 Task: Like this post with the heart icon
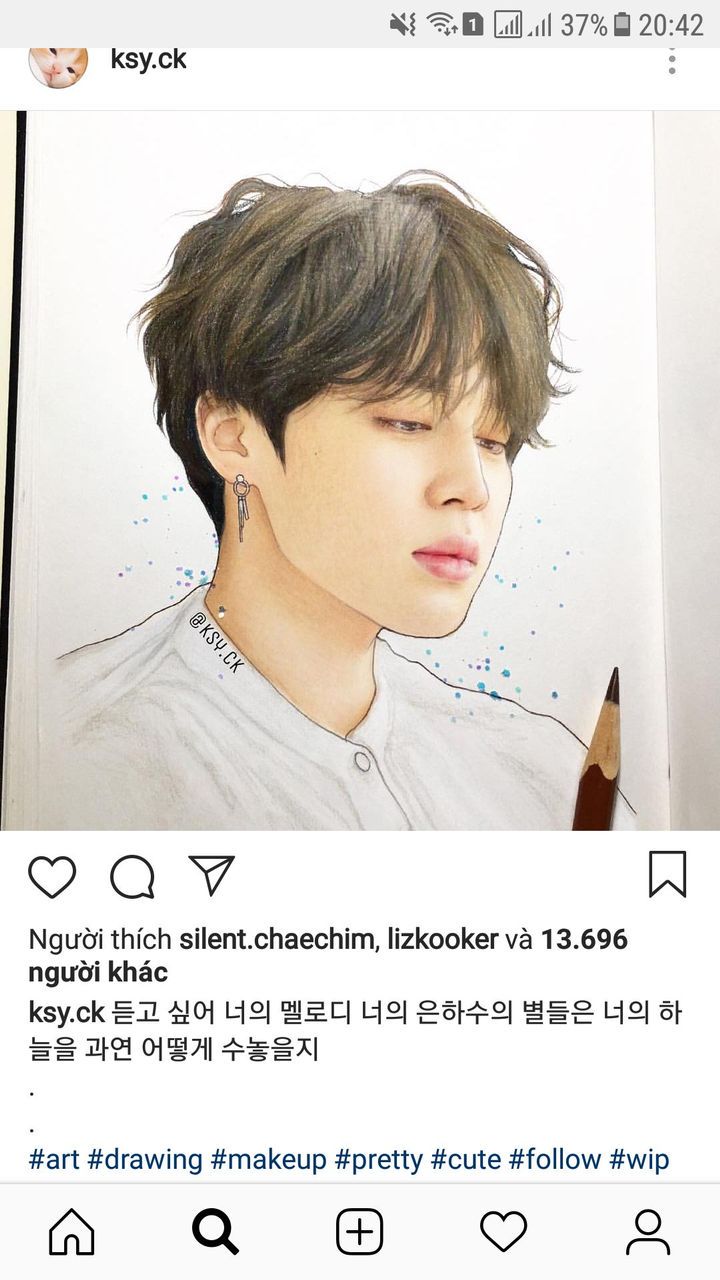(x=52, y=876)
